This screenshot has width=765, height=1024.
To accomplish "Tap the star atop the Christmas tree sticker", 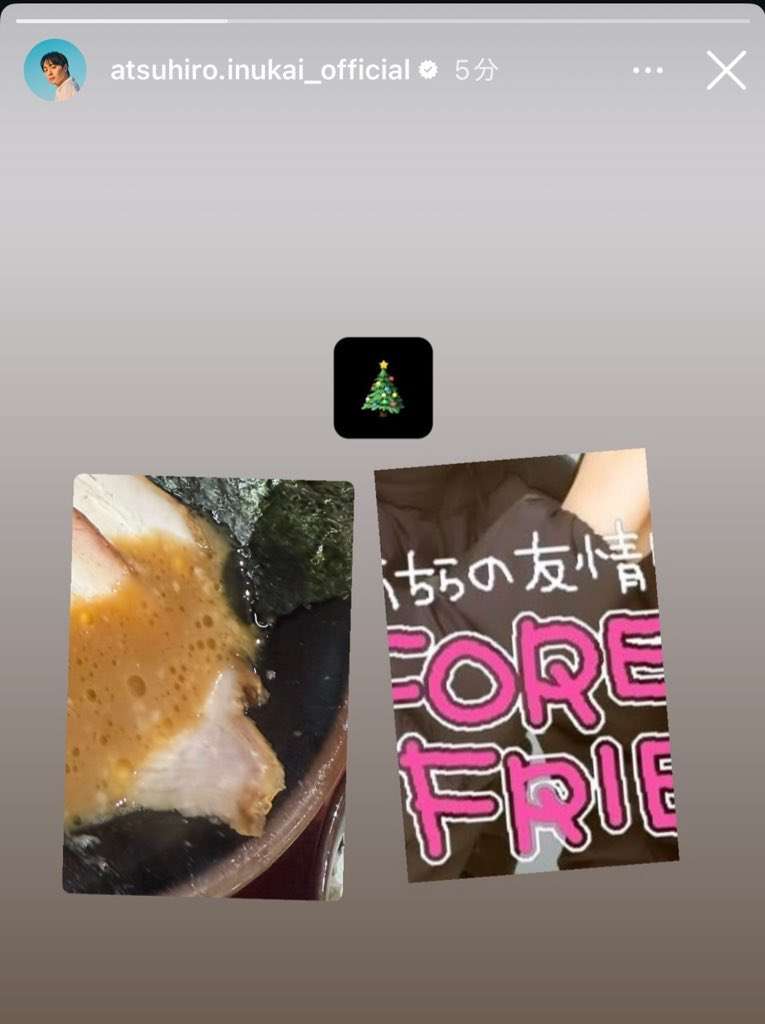I will (x=383, y=366).
